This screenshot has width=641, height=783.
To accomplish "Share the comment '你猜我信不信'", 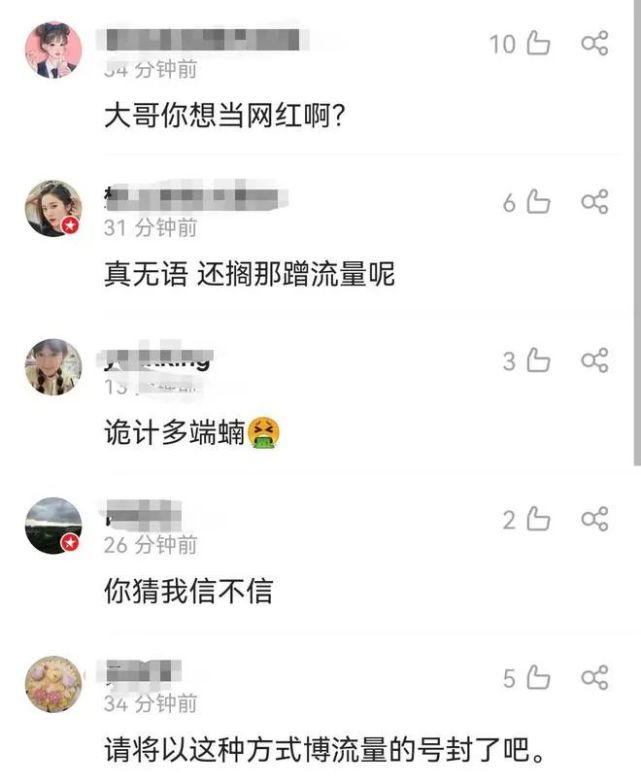I will pos(595,519).
